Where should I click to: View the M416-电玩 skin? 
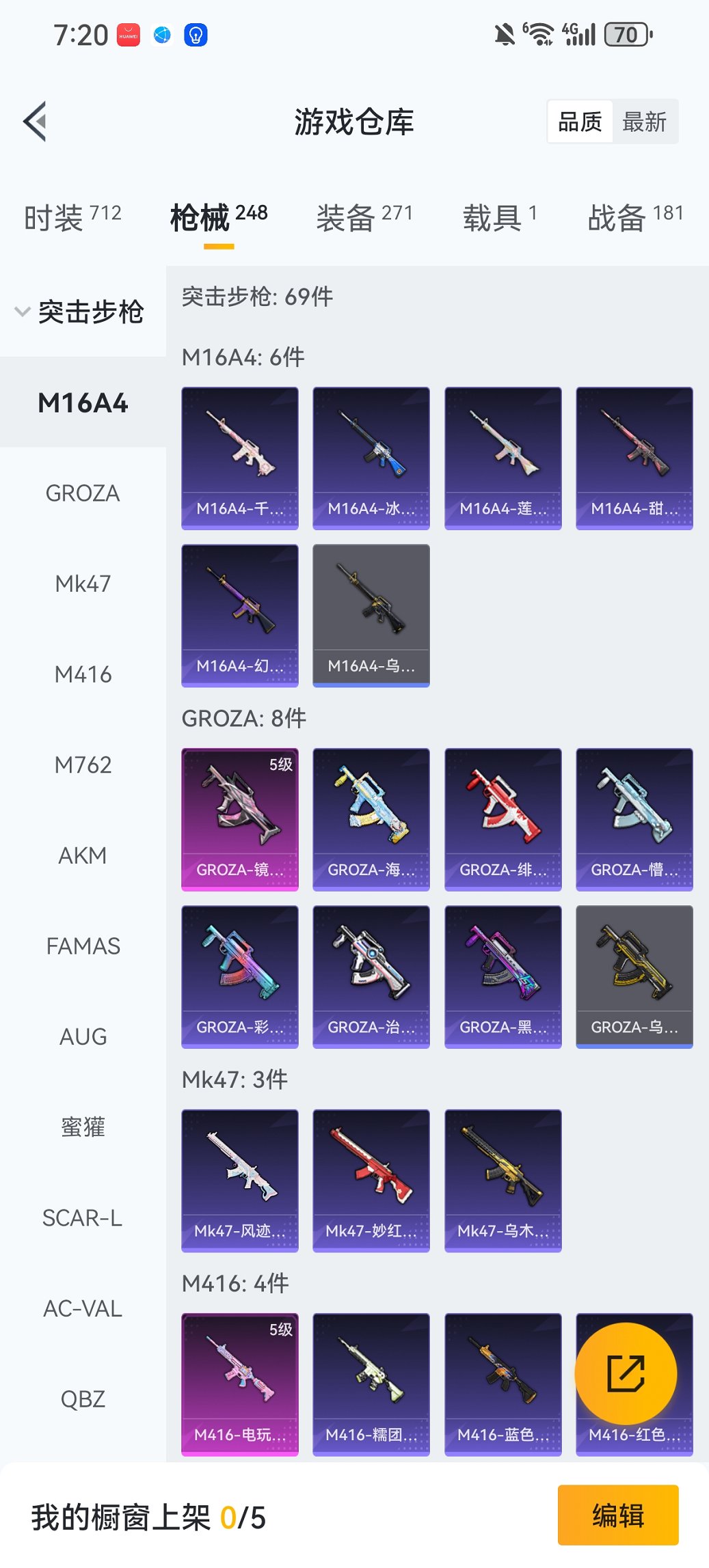pos(240,1384)
